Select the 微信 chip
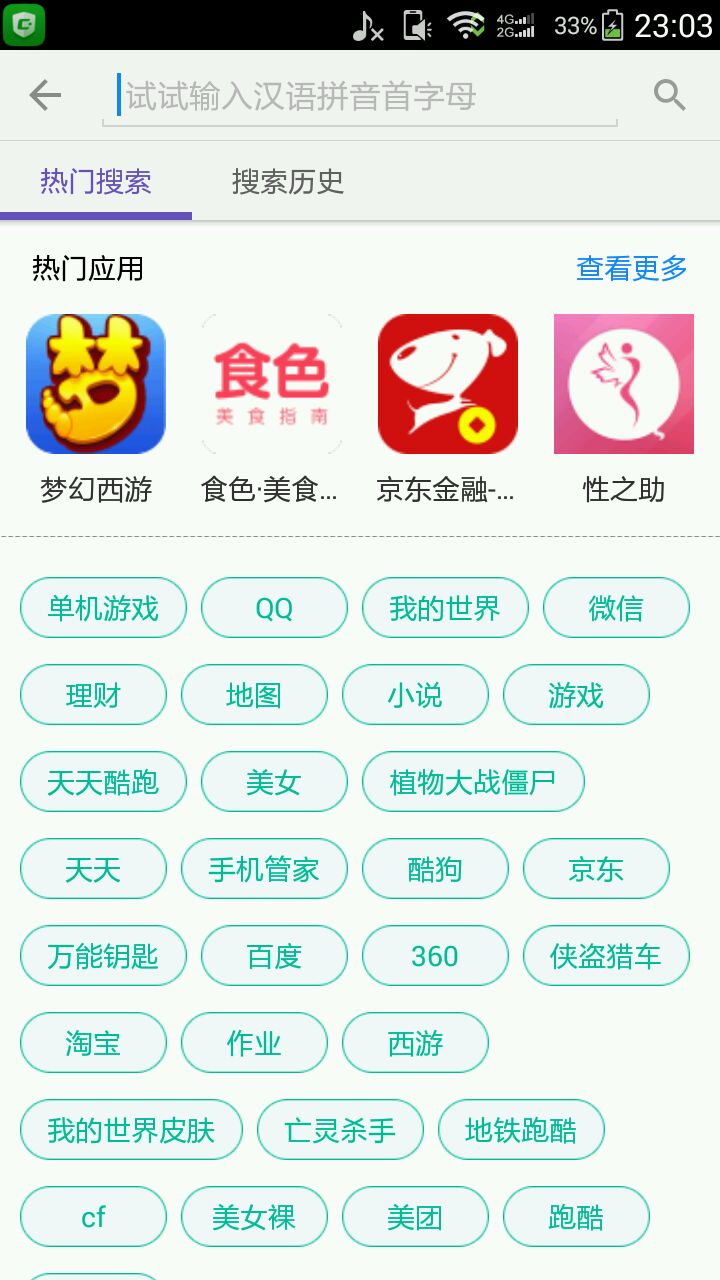The height and width of the screenshot is (1280, 720). point(616,608)
